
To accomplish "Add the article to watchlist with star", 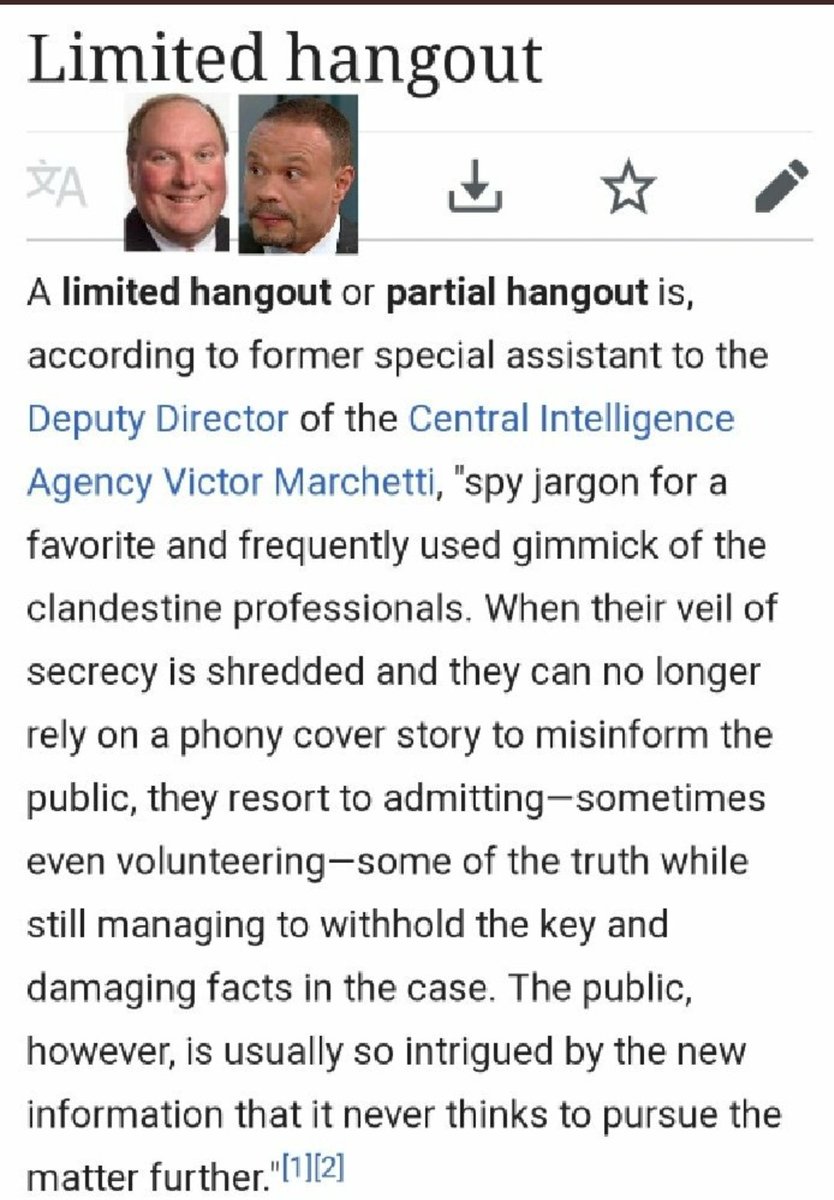I will point(628,188).
